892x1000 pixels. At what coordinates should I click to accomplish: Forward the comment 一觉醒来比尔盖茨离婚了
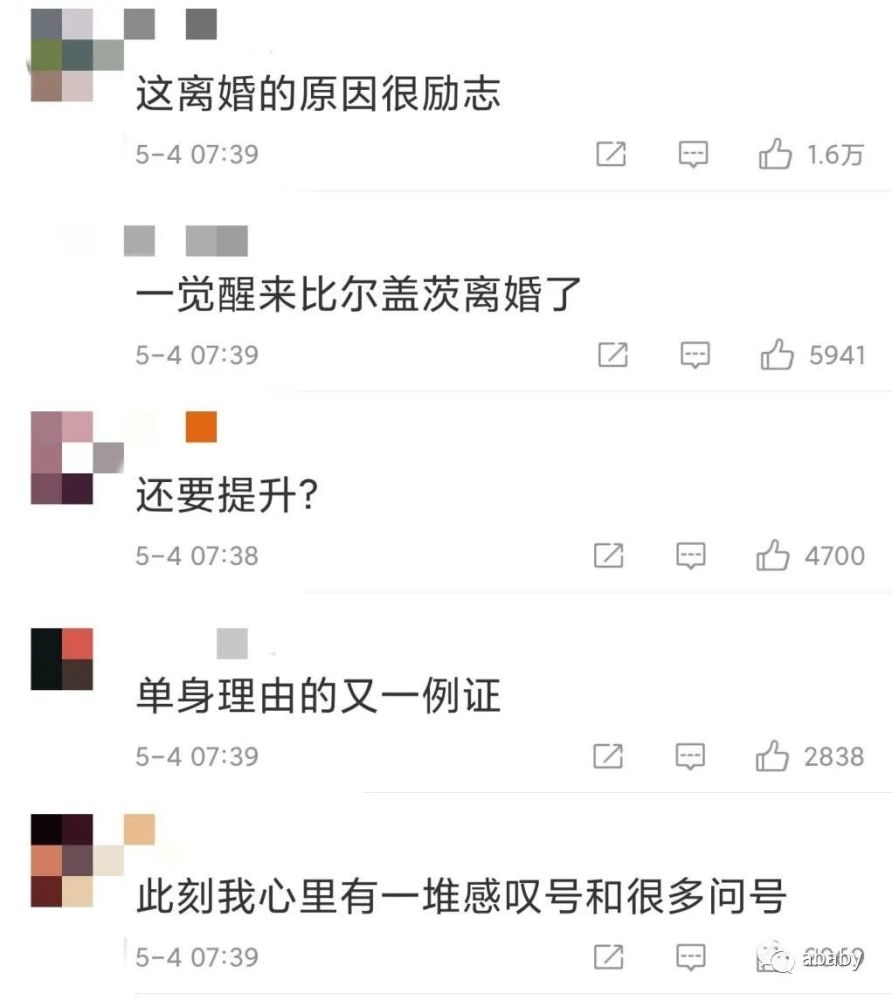[x=613, y=355]
